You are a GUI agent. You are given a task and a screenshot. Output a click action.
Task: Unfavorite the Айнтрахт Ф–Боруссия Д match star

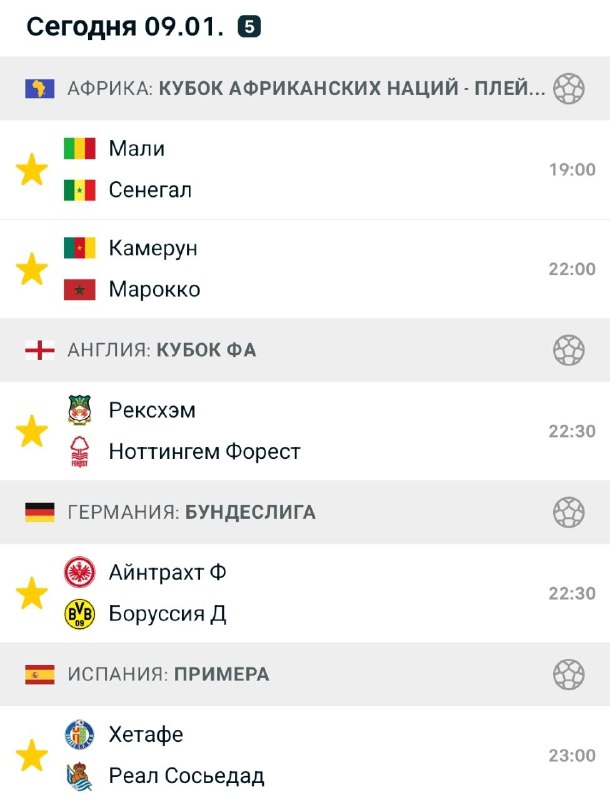[x=32, y=593]
